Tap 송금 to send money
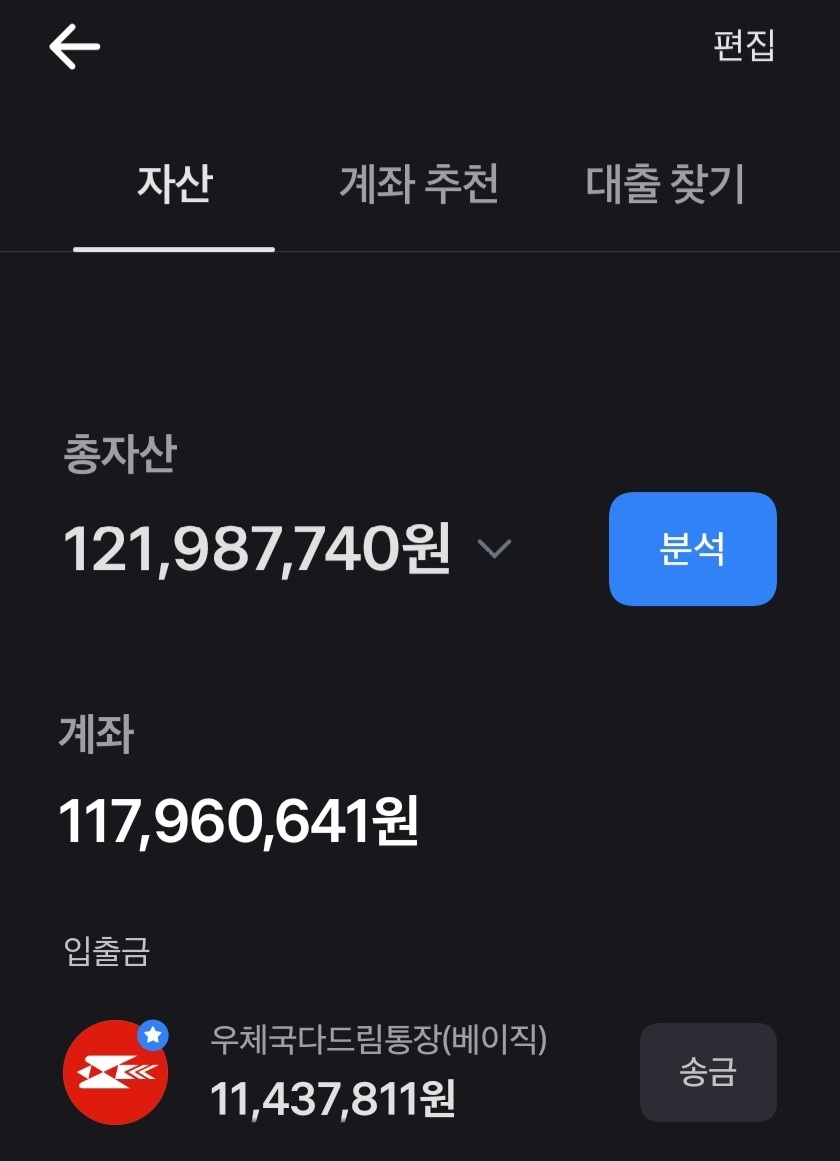The height and width of the screenshot is (1161, 840). (707, 1072)
